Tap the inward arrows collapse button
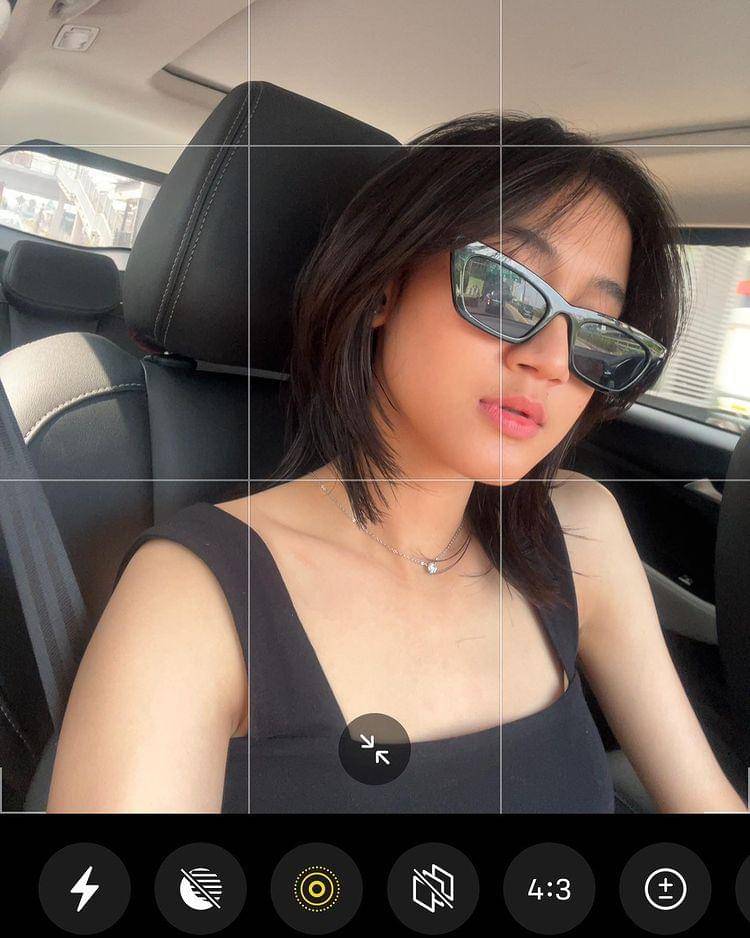Image resolution: width=750 pixels, height=938 pixels. pos(375,748)
